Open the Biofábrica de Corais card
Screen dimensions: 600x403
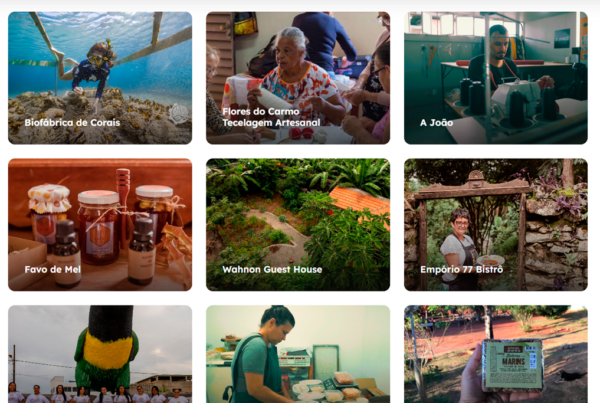pos(100,78)
